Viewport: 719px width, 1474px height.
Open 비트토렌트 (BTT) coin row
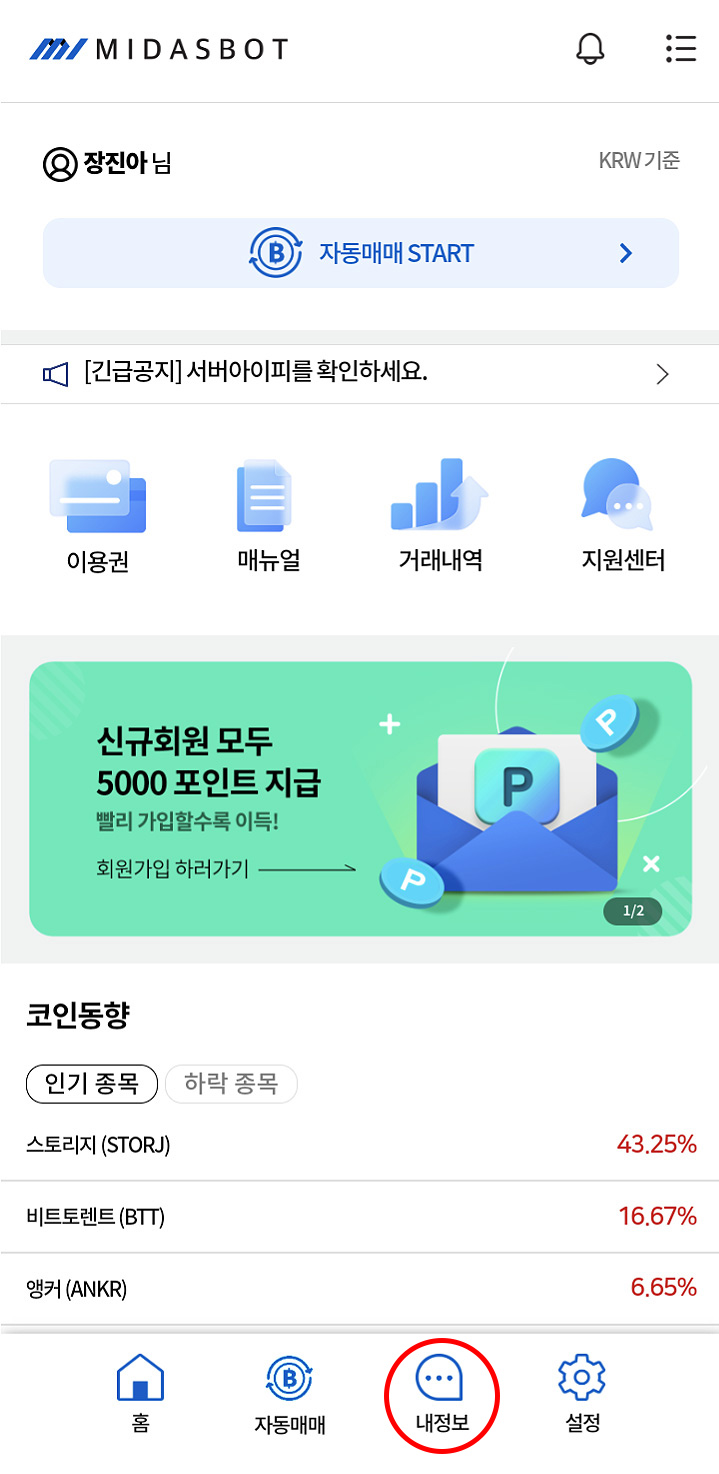tap(360, 1217)
